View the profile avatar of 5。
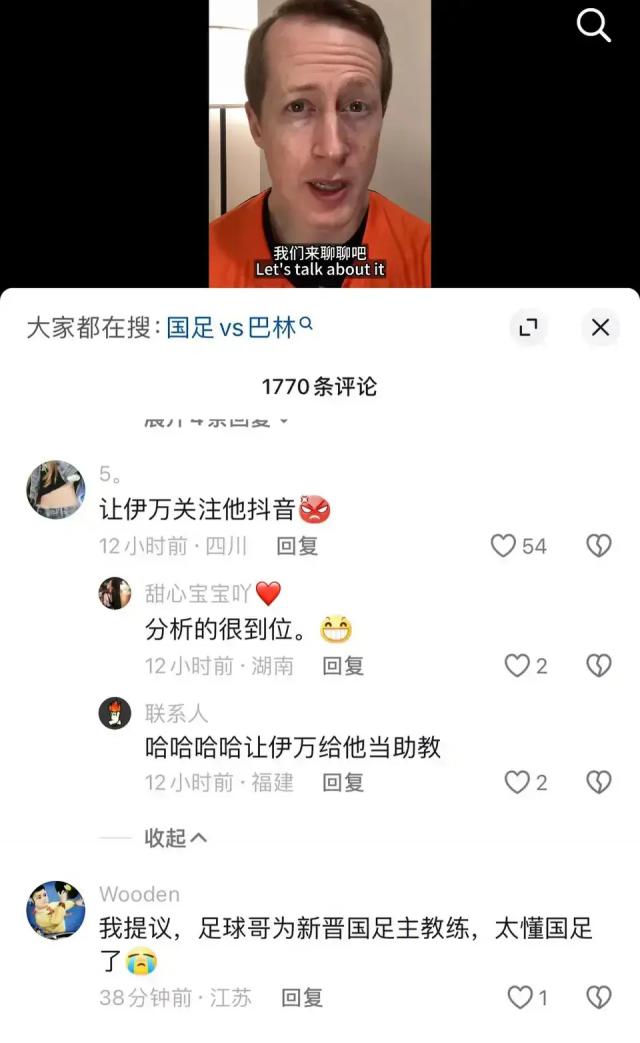This screenshot has height=1043, width=640. (55, 490)
